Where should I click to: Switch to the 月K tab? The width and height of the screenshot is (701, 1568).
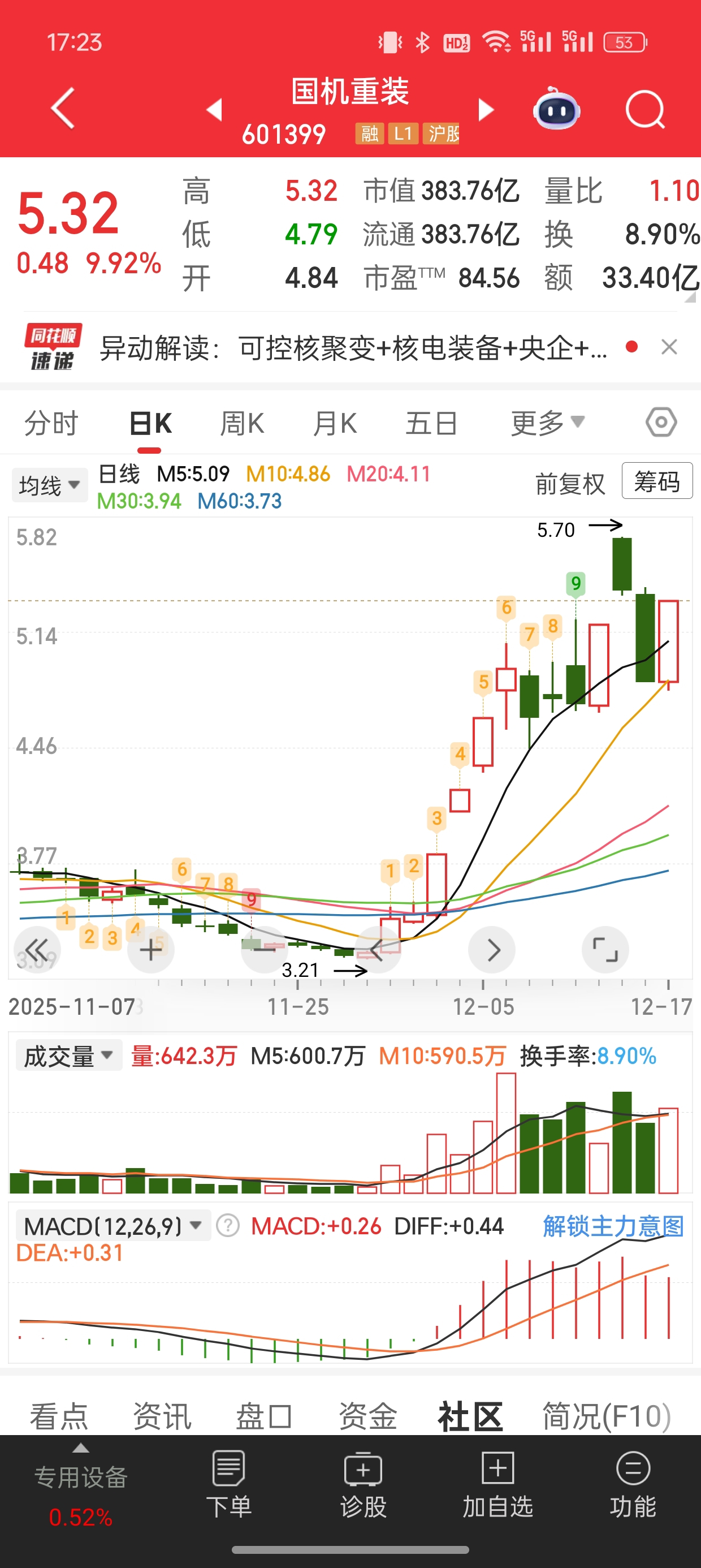tap(335, 423)
